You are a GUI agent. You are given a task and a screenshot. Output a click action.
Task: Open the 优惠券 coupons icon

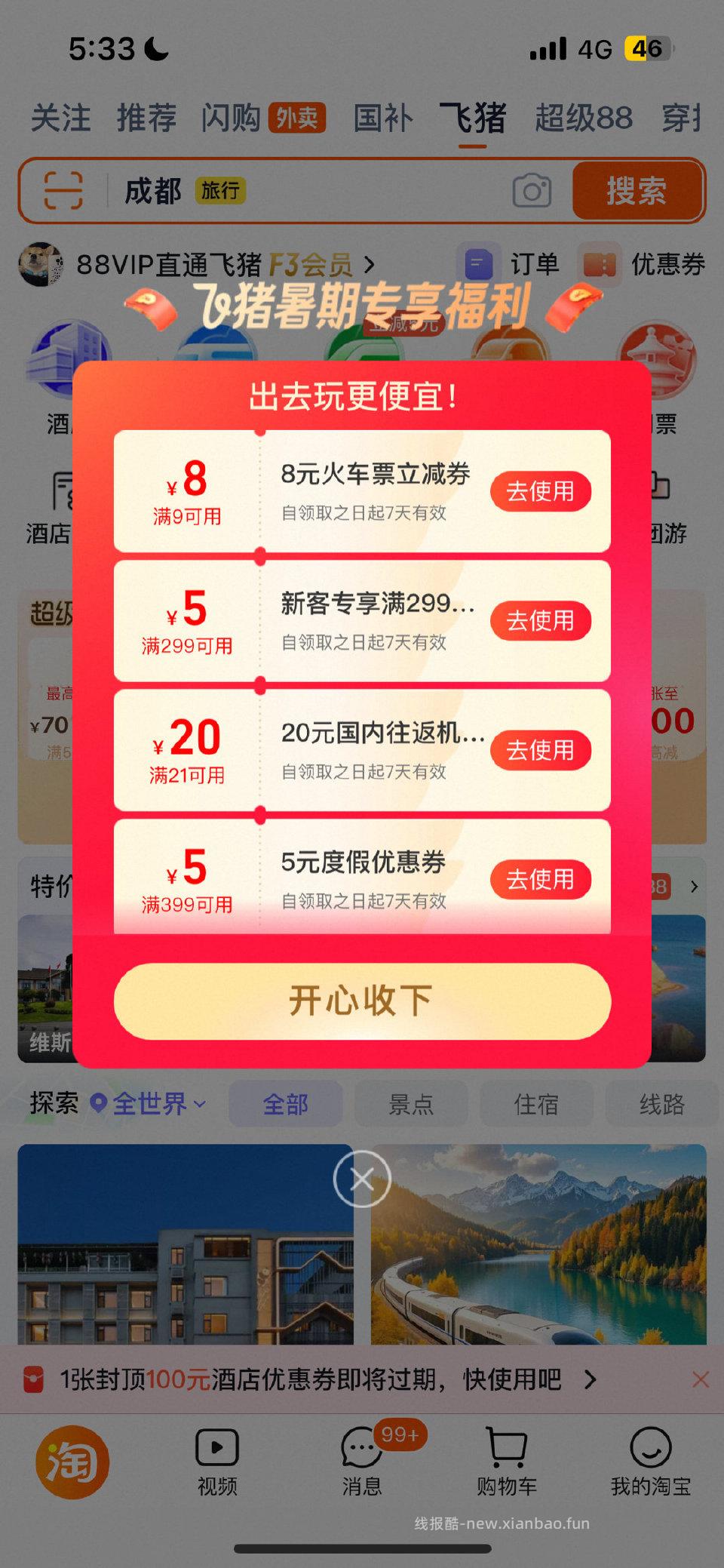pos(600,265)
